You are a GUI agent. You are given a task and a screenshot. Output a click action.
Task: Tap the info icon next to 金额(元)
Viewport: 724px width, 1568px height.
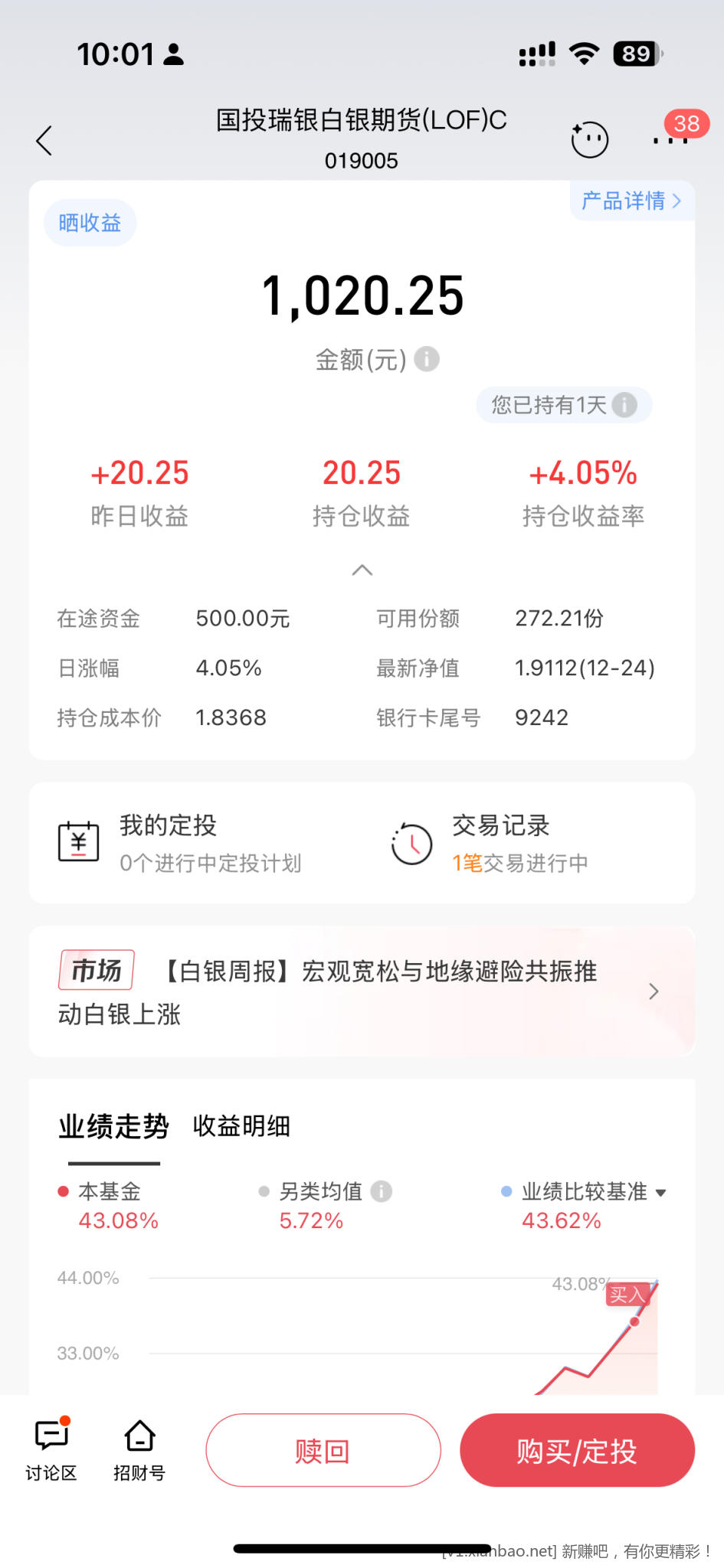pos(427,359)
